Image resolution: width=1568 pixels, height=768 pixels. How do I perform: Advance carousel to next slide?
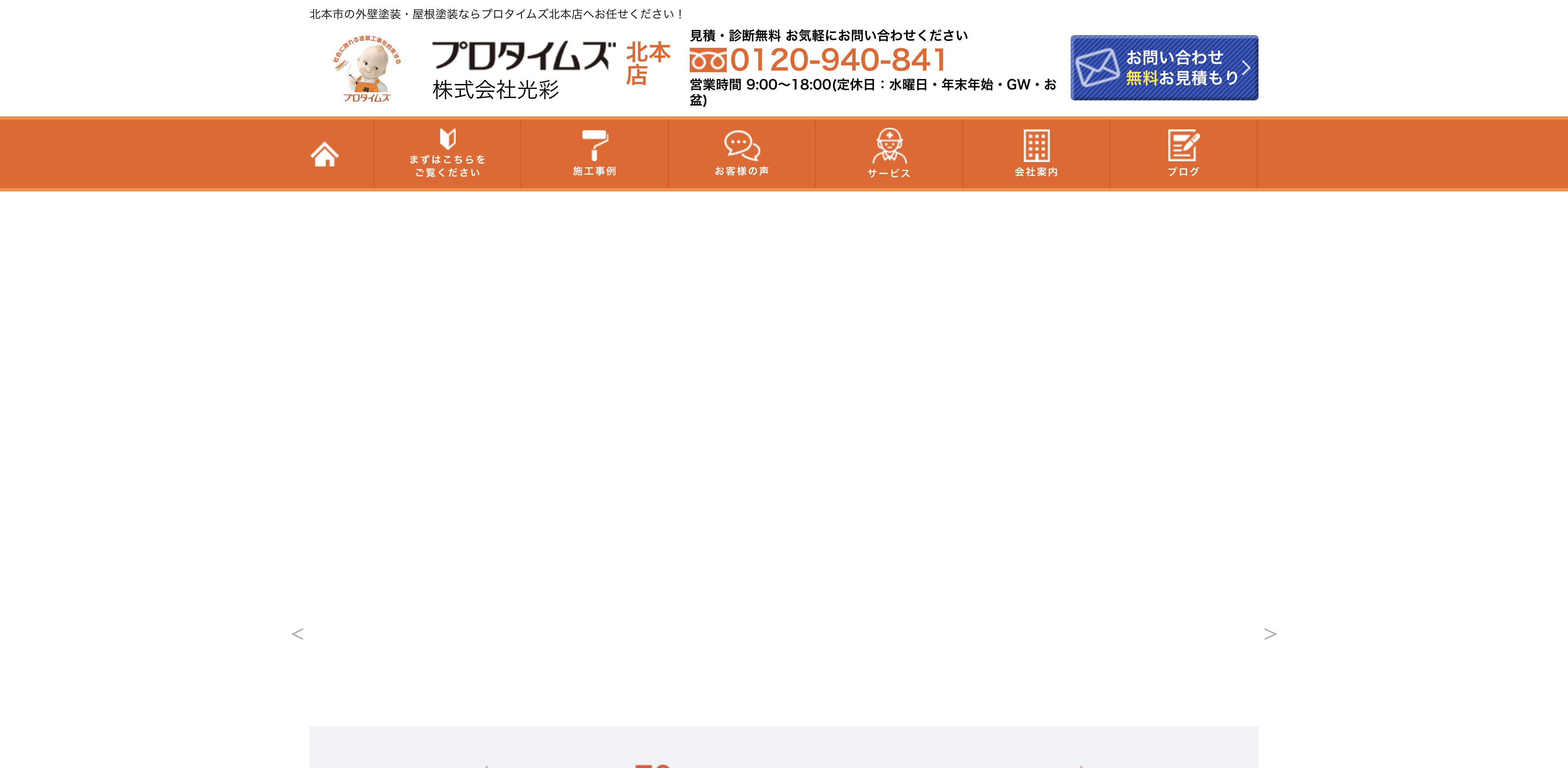(x=1270, y=634)
